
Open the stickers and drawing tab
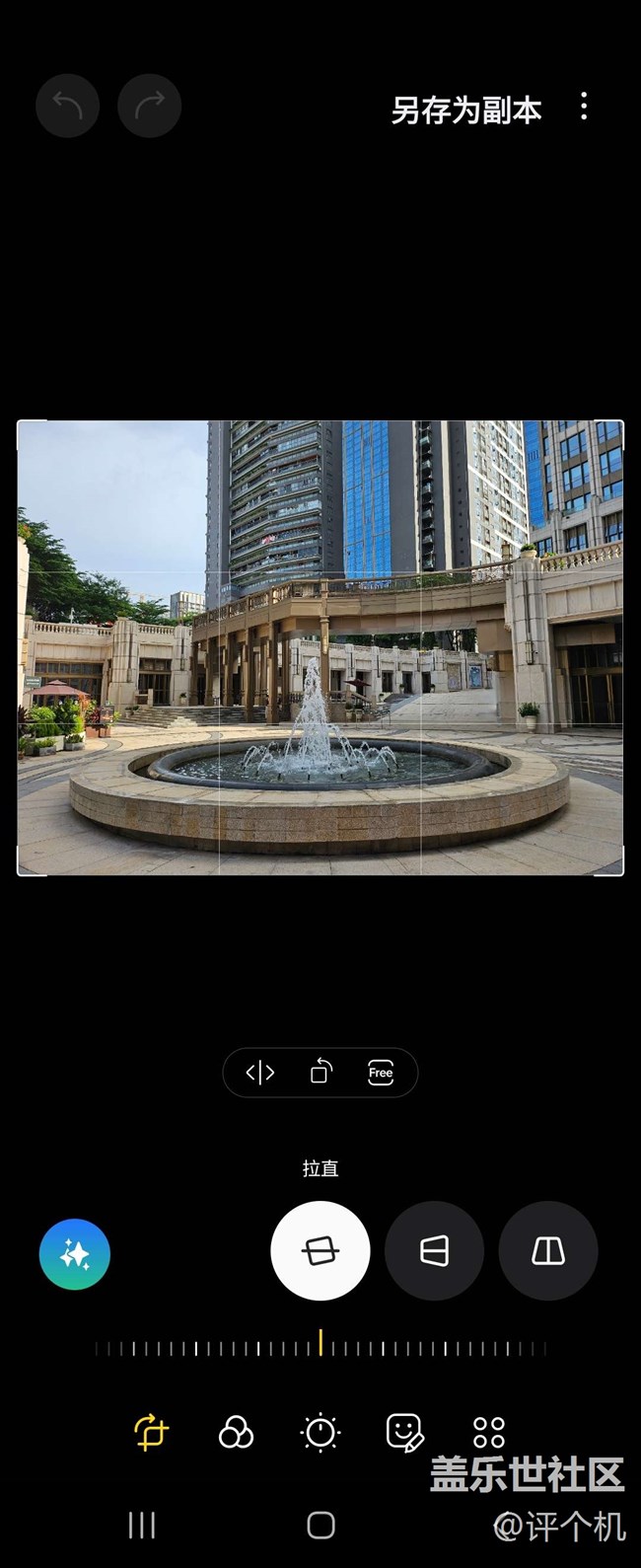404,1432
